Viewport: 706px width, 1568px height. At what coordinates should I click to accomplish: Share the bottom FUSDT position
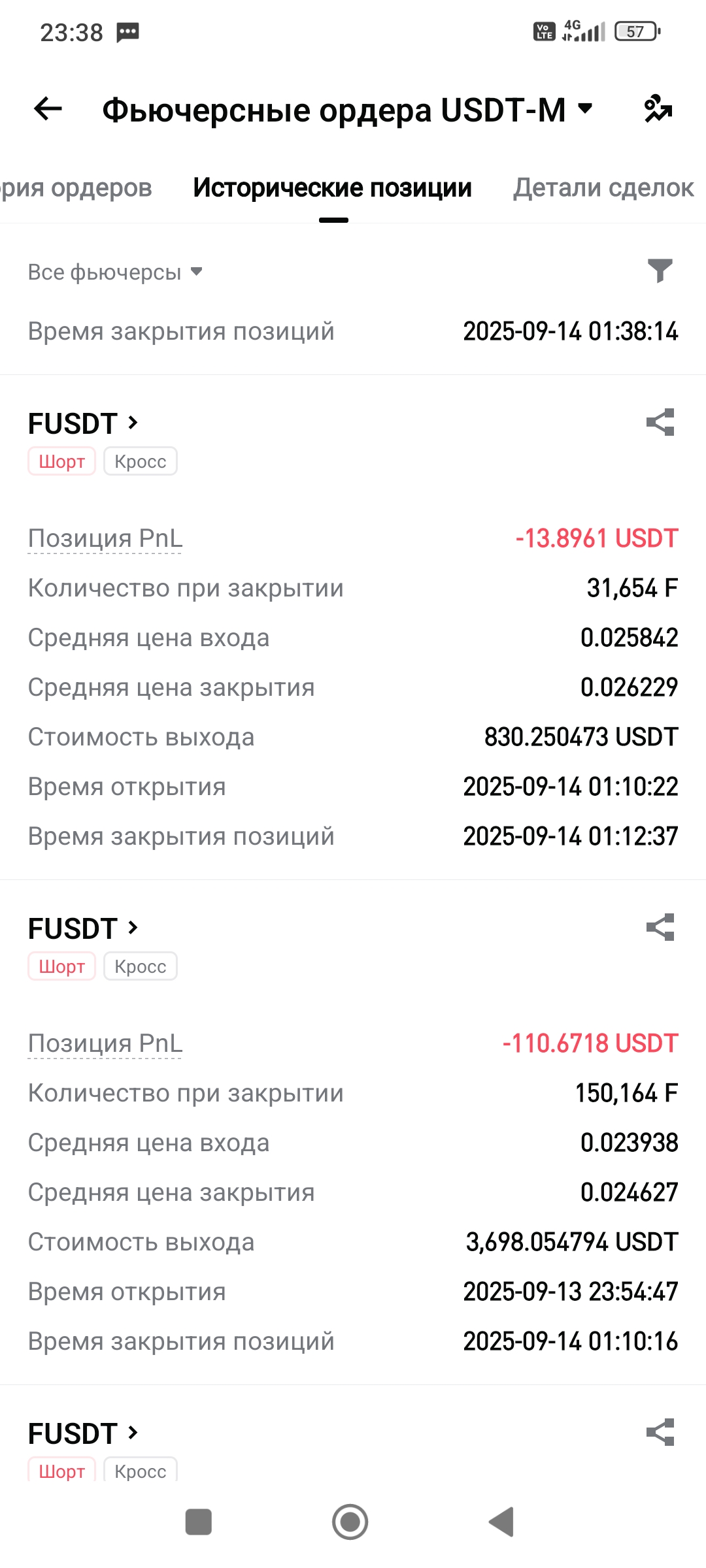[x=660, y=1433]
